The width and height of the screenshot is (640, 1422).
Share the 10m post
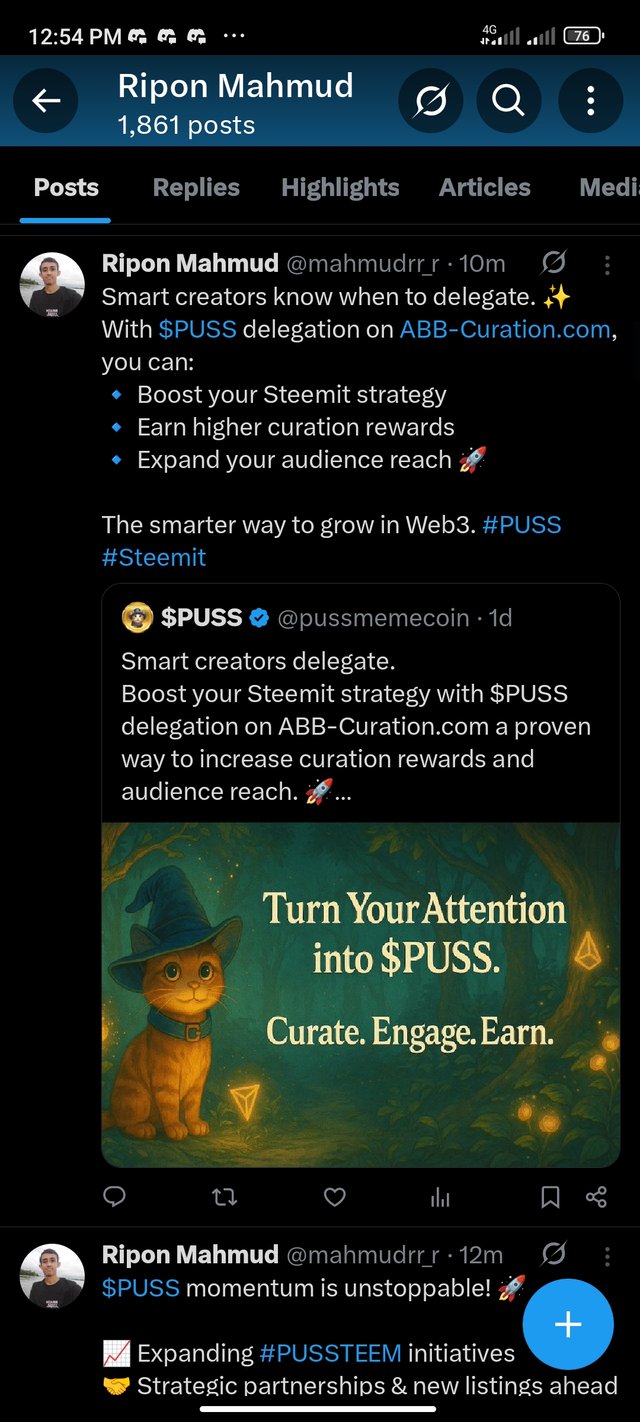point(596,1196)
